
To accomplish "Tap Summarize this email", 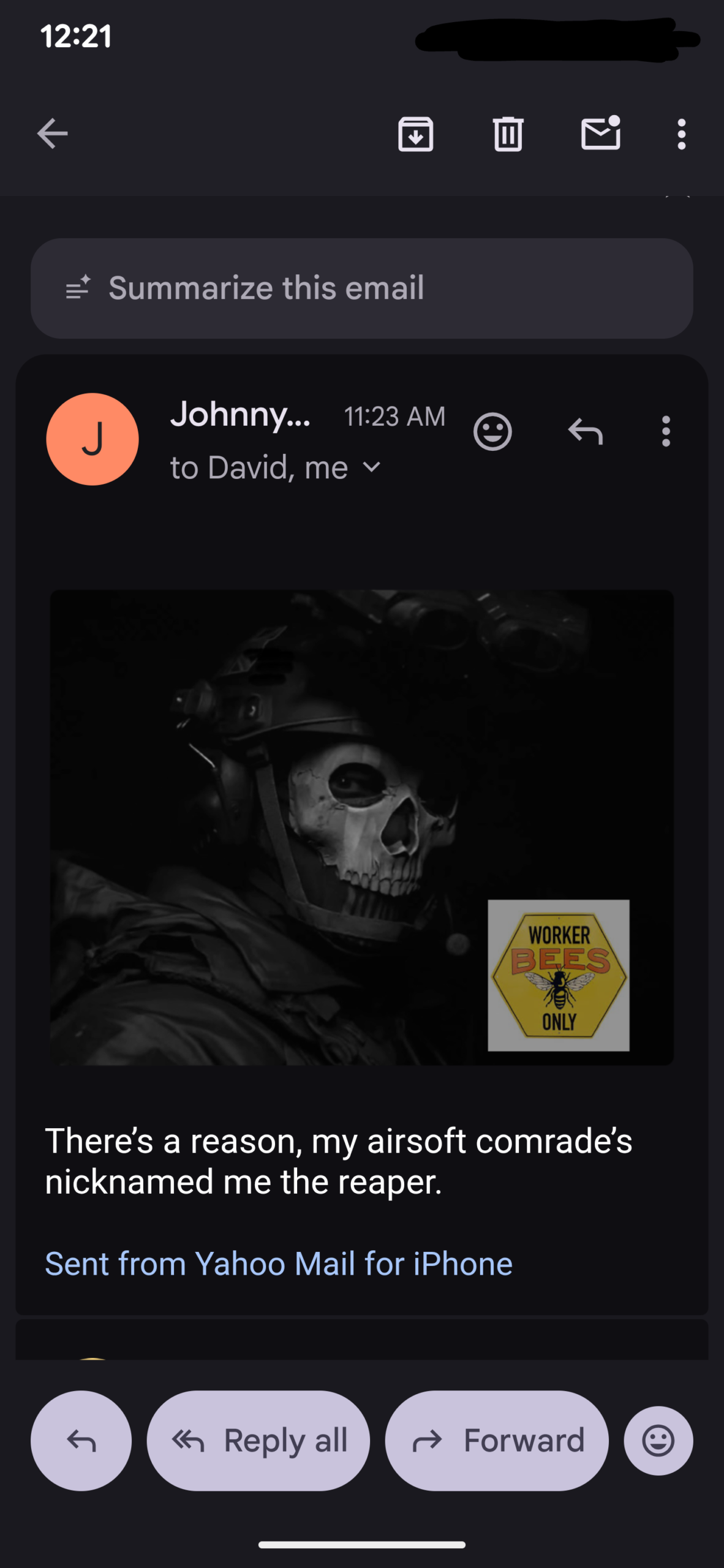I will 361,288.
